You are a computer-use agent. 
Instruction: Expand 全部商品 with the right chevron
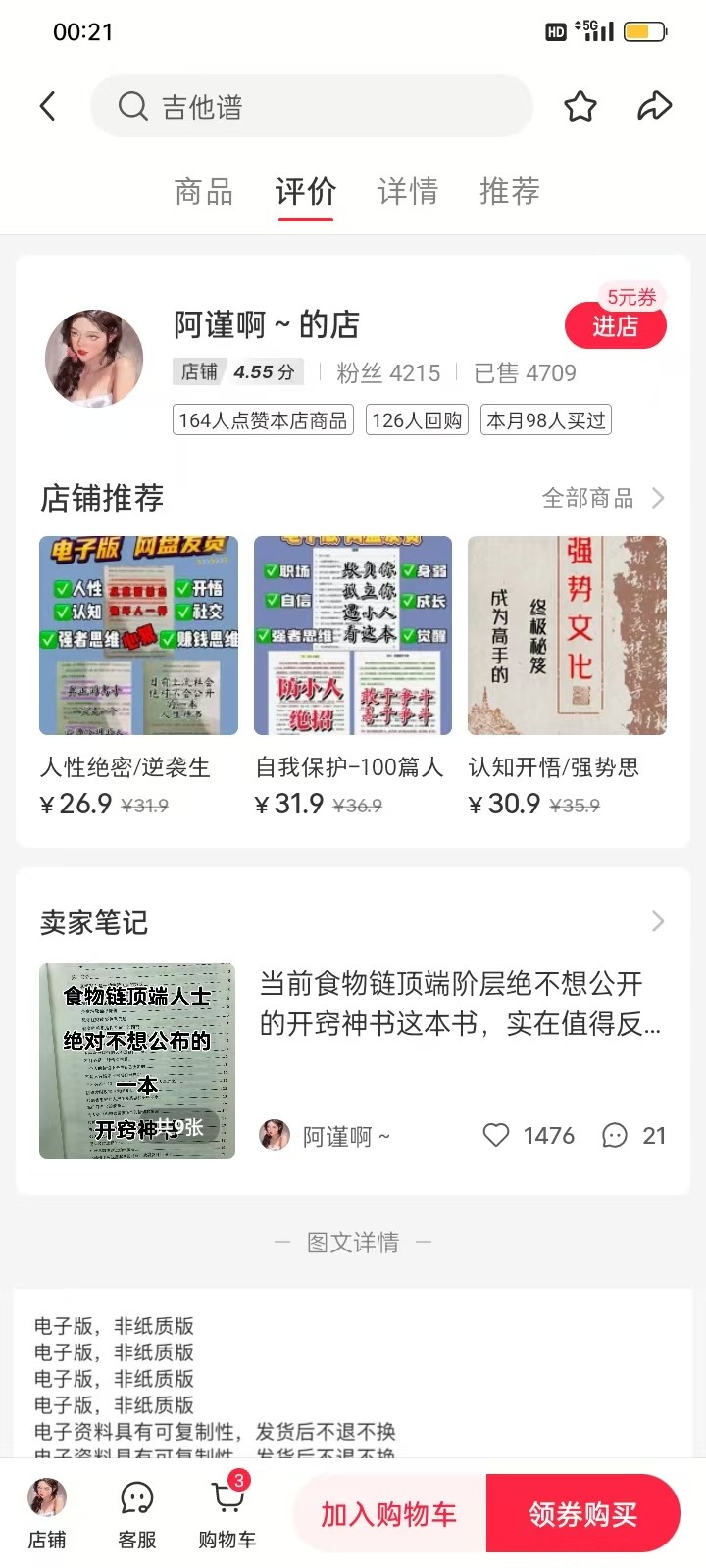(x=658, y=498)
